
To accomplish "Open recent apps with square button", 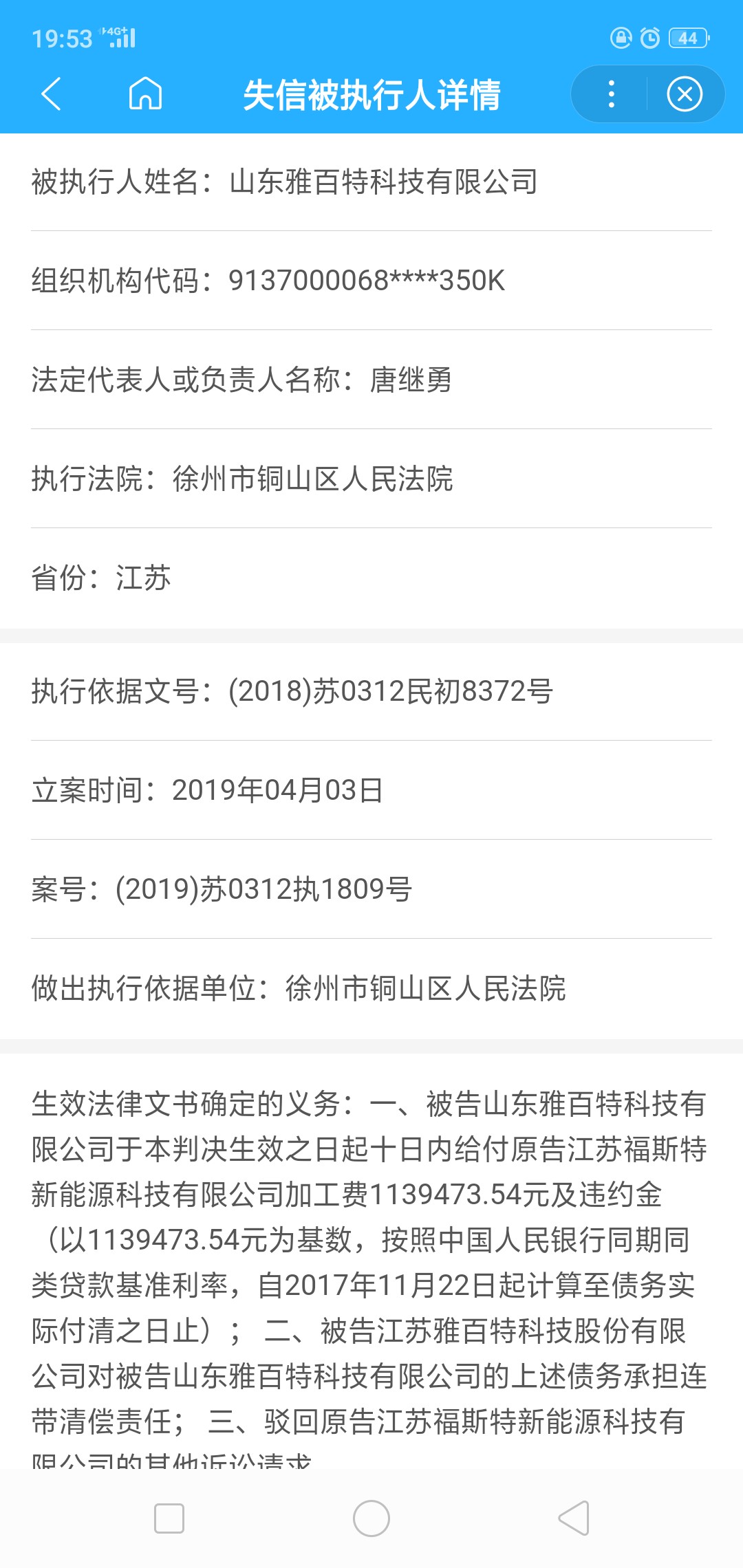I will click(x=169, y=1518).
